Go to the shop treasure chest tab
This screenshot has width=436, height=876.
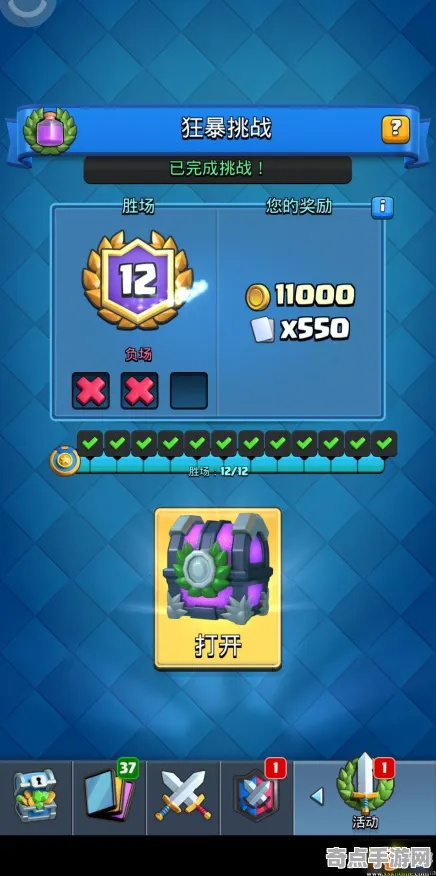pos(35,796)
